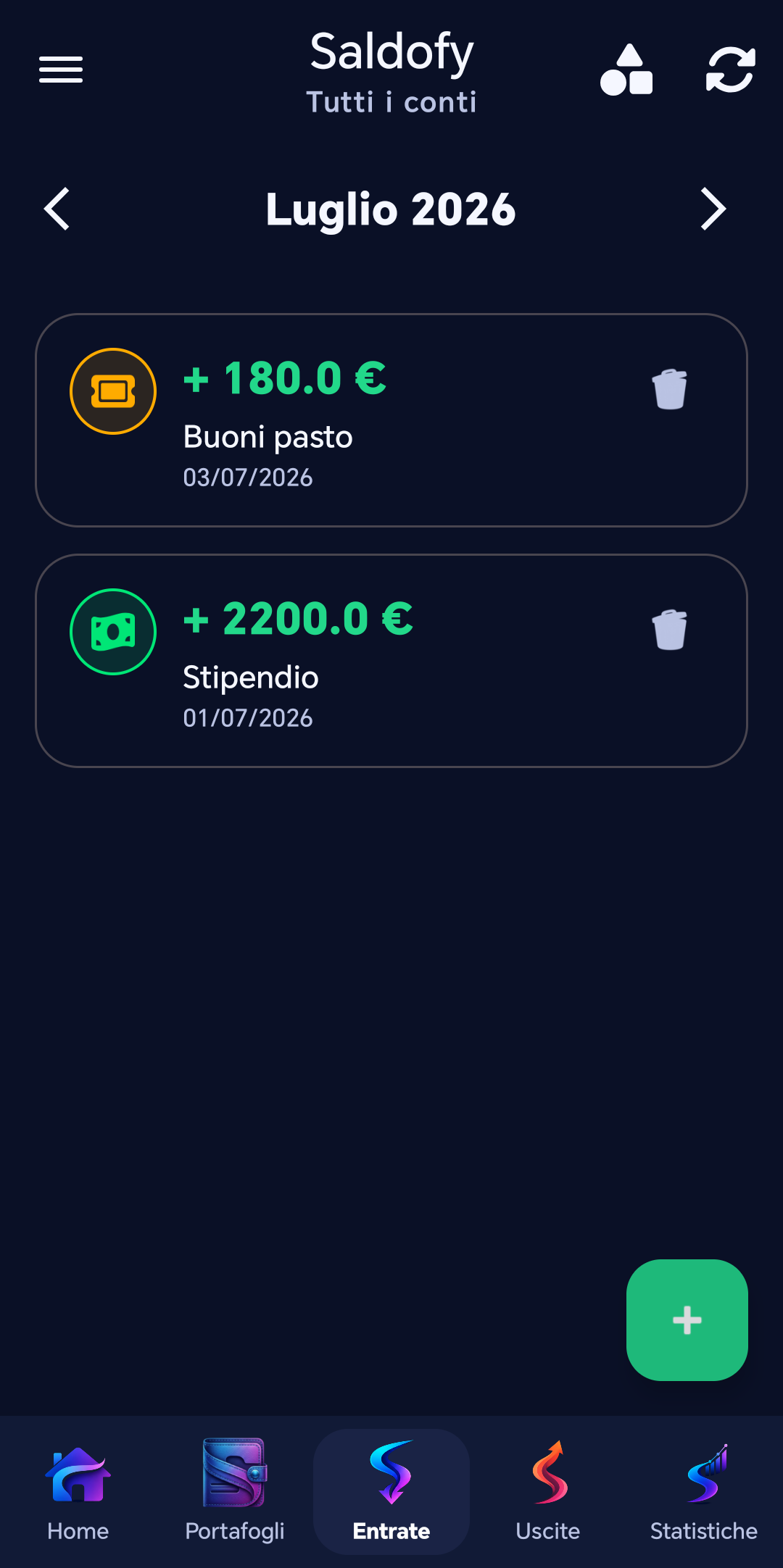783x1568 pixels.
Task: Switch to the Home tab
Action: (78, 1492)
